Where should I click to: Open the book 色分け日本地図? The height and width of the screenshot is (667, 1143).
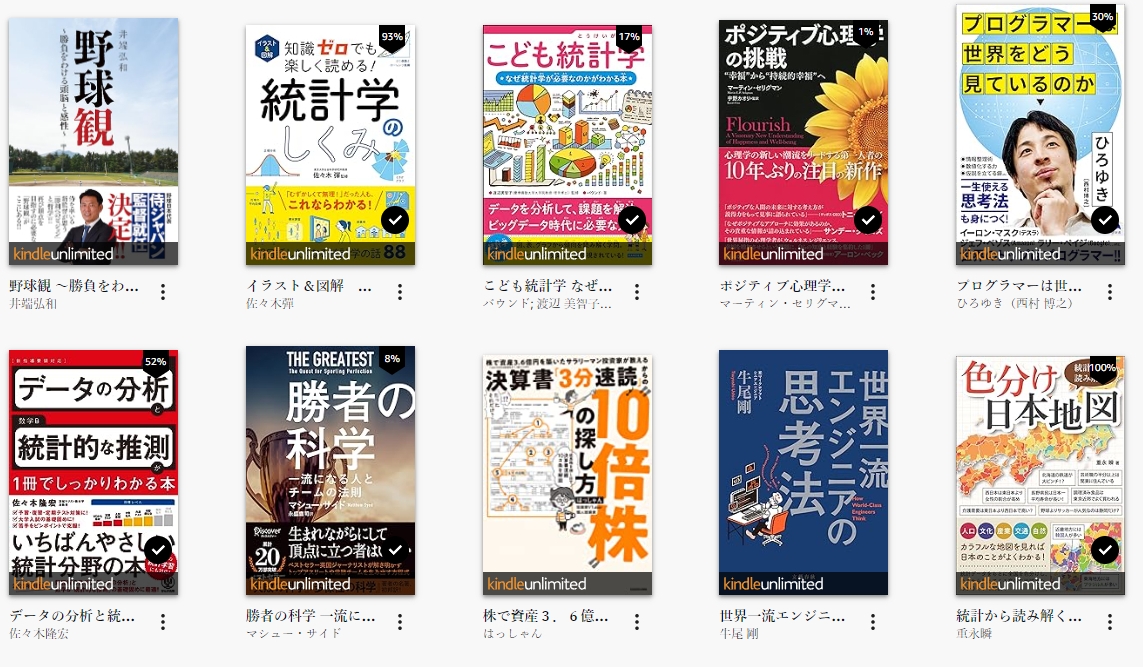[1040, 470]
